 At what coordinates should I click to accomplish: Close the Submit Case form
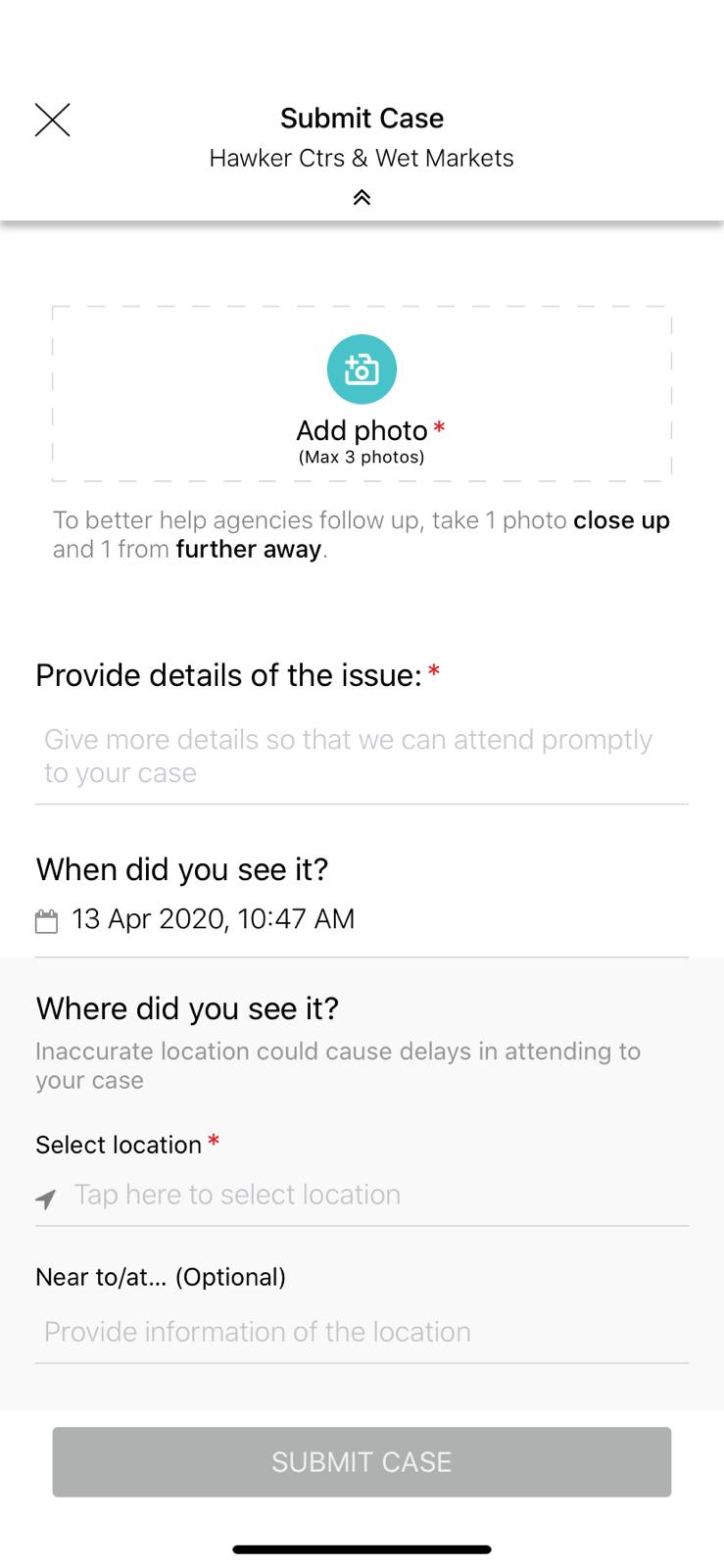pyautogui.click(x=52, y=120)
